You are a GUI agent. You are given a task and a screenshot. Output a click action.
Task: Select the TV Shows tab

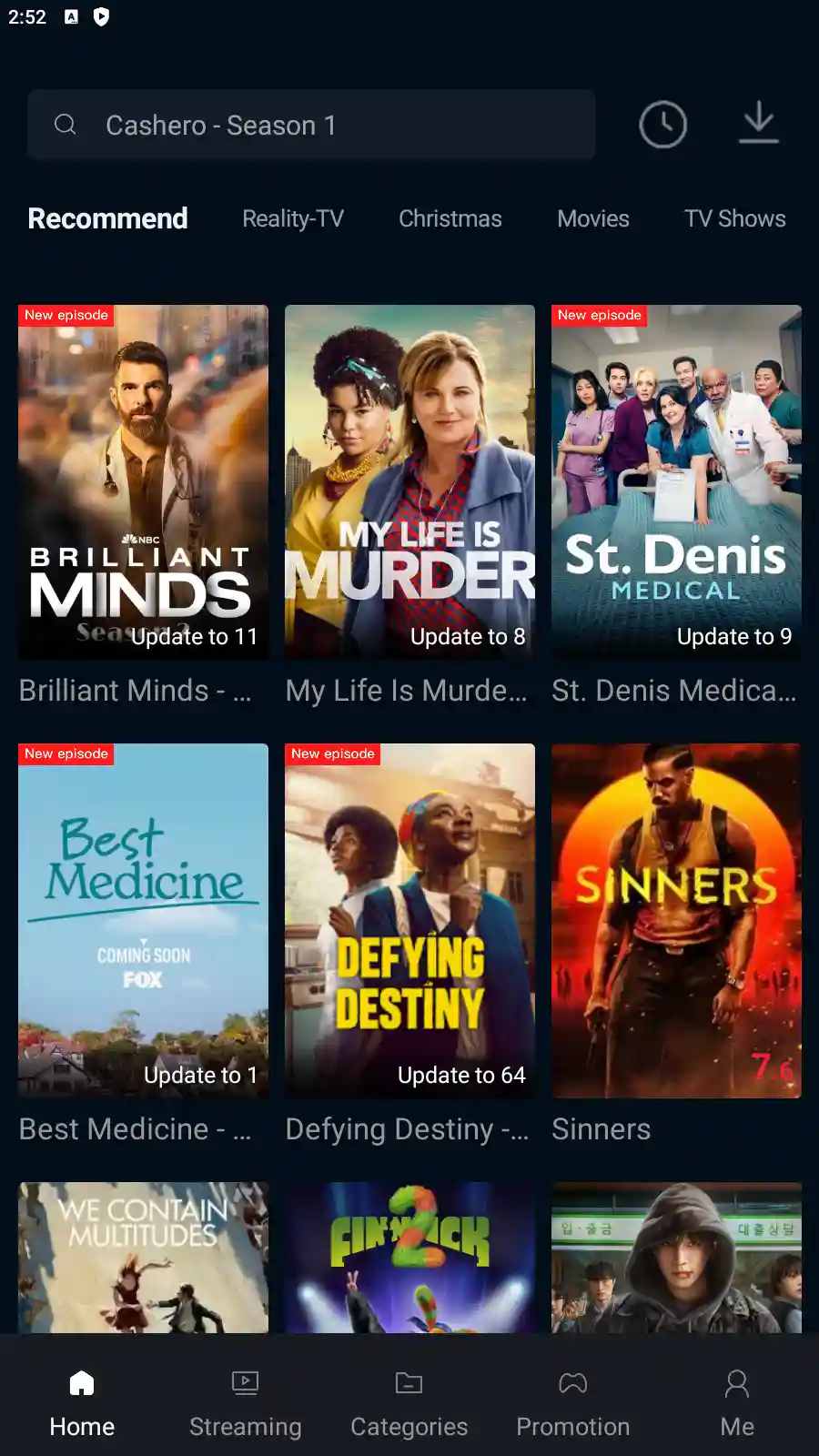(734, 218)
